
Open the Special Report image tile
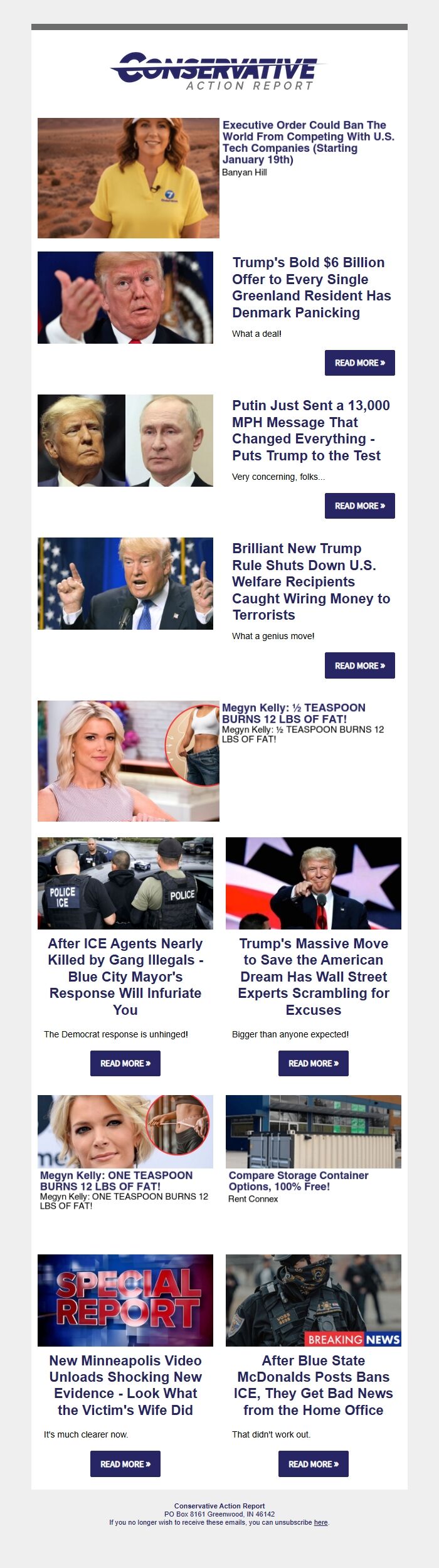tap(125, 1300)
